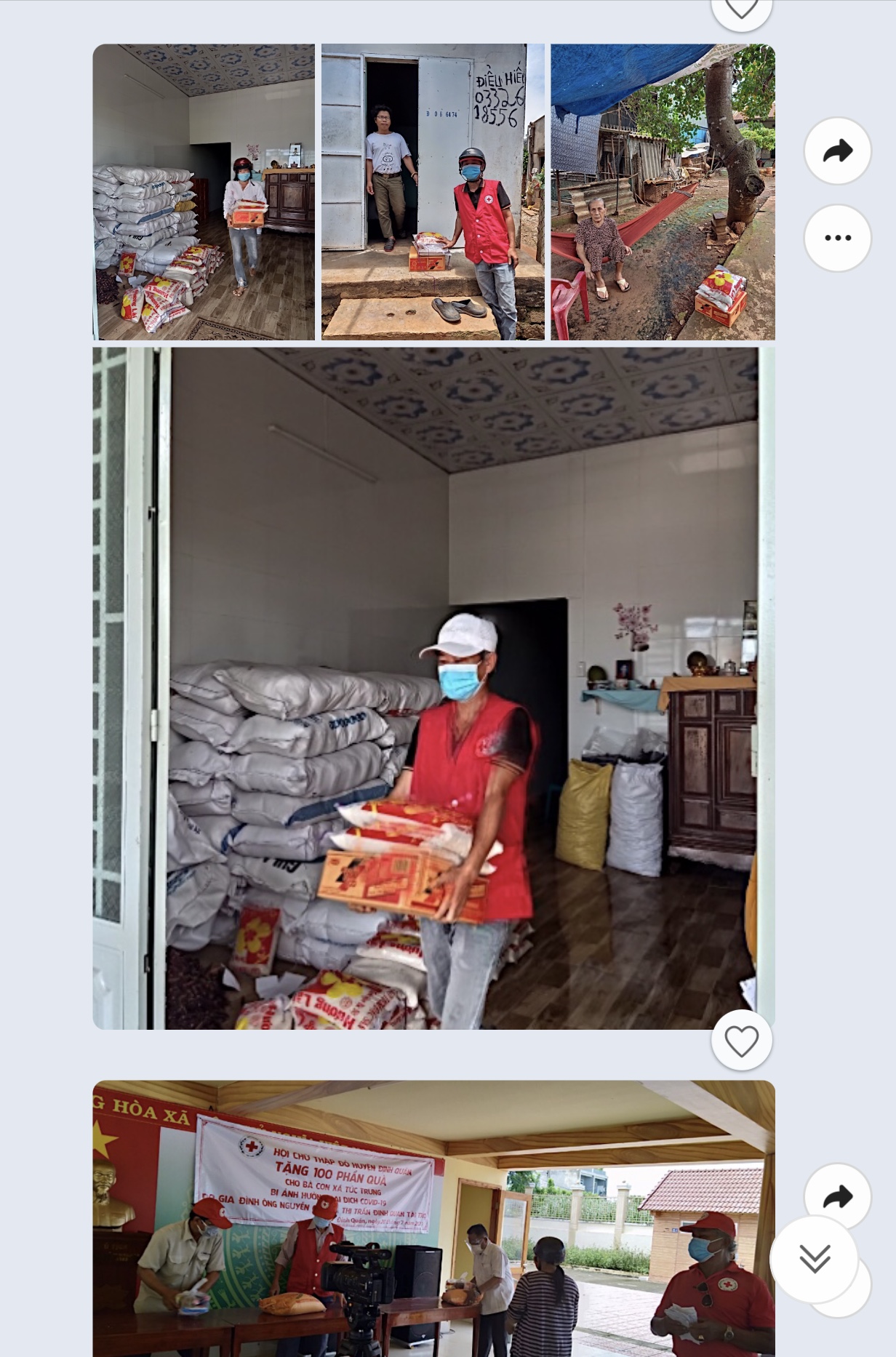Enlarge photo of white-cap man carrying boxes

coord(433,687)
